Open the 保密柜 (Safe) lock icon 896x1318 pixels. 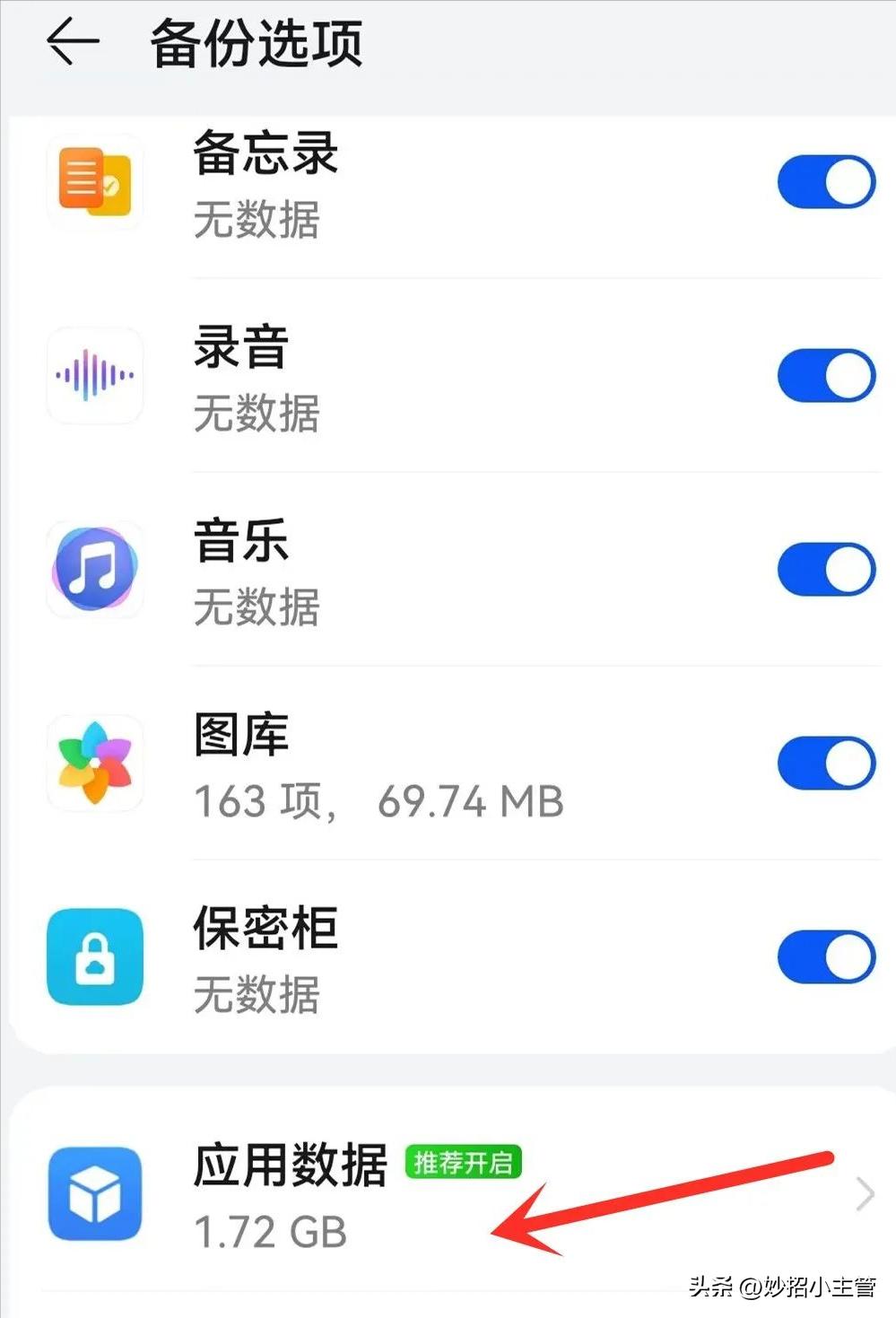pyautogui.click(x=94, y=956)
